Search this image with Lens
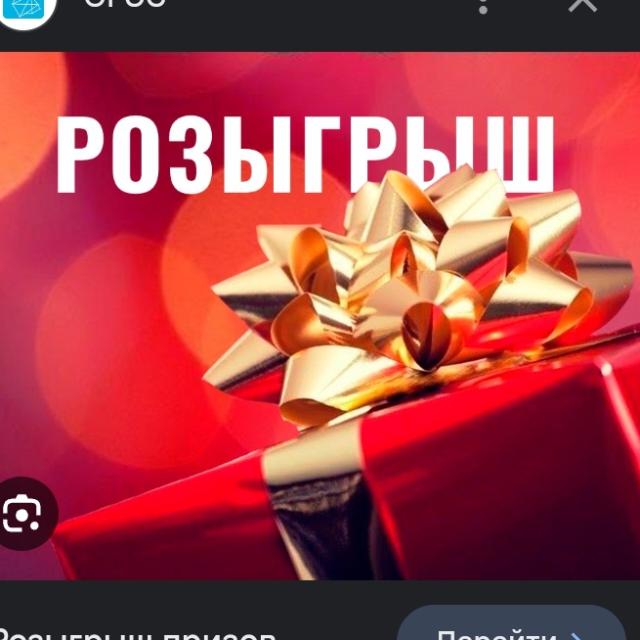The image size is (640, 640). coord(22,514)
